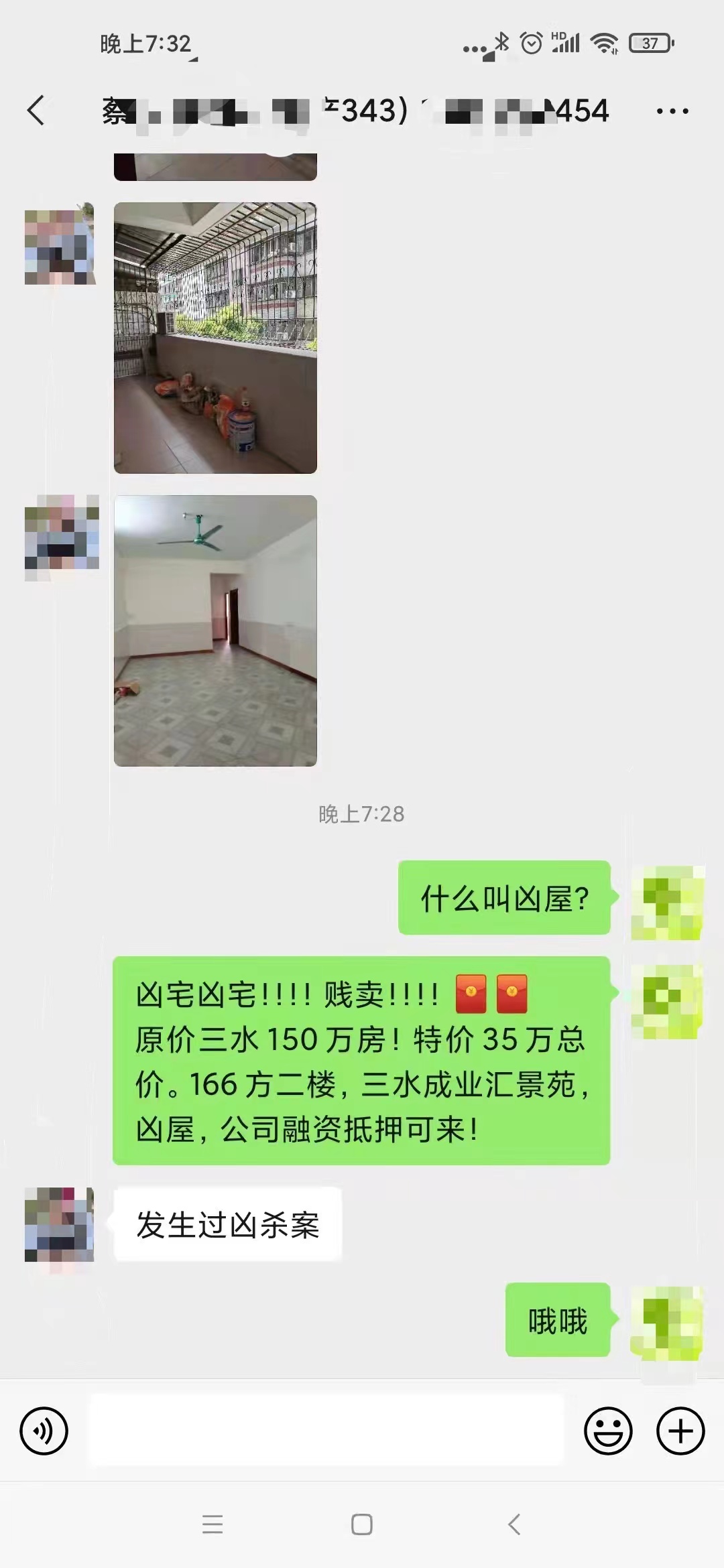The height and width of the screenshot is (1568, 724).
Task: Go back to the chat list
Action: [x=36, y=111]
